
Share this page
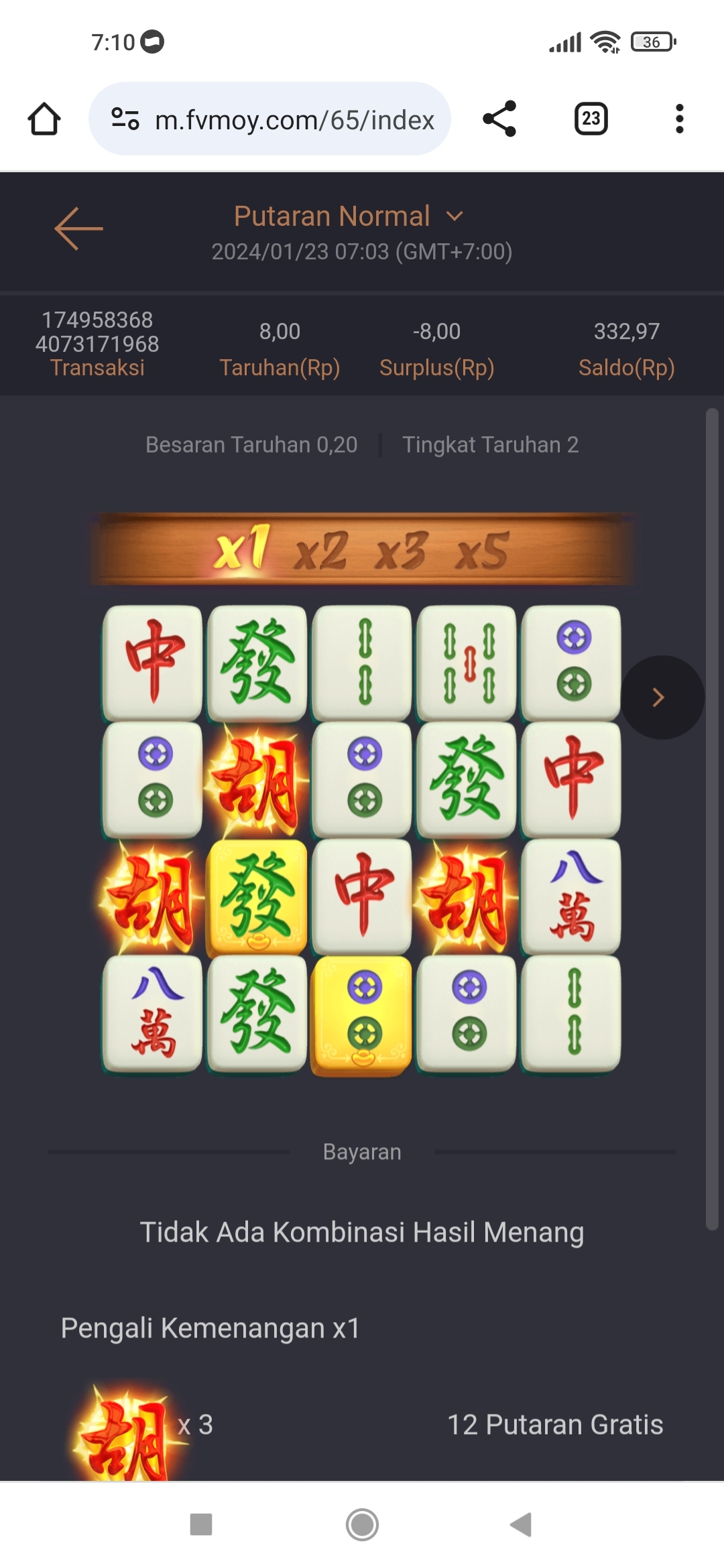pos(499,119)
